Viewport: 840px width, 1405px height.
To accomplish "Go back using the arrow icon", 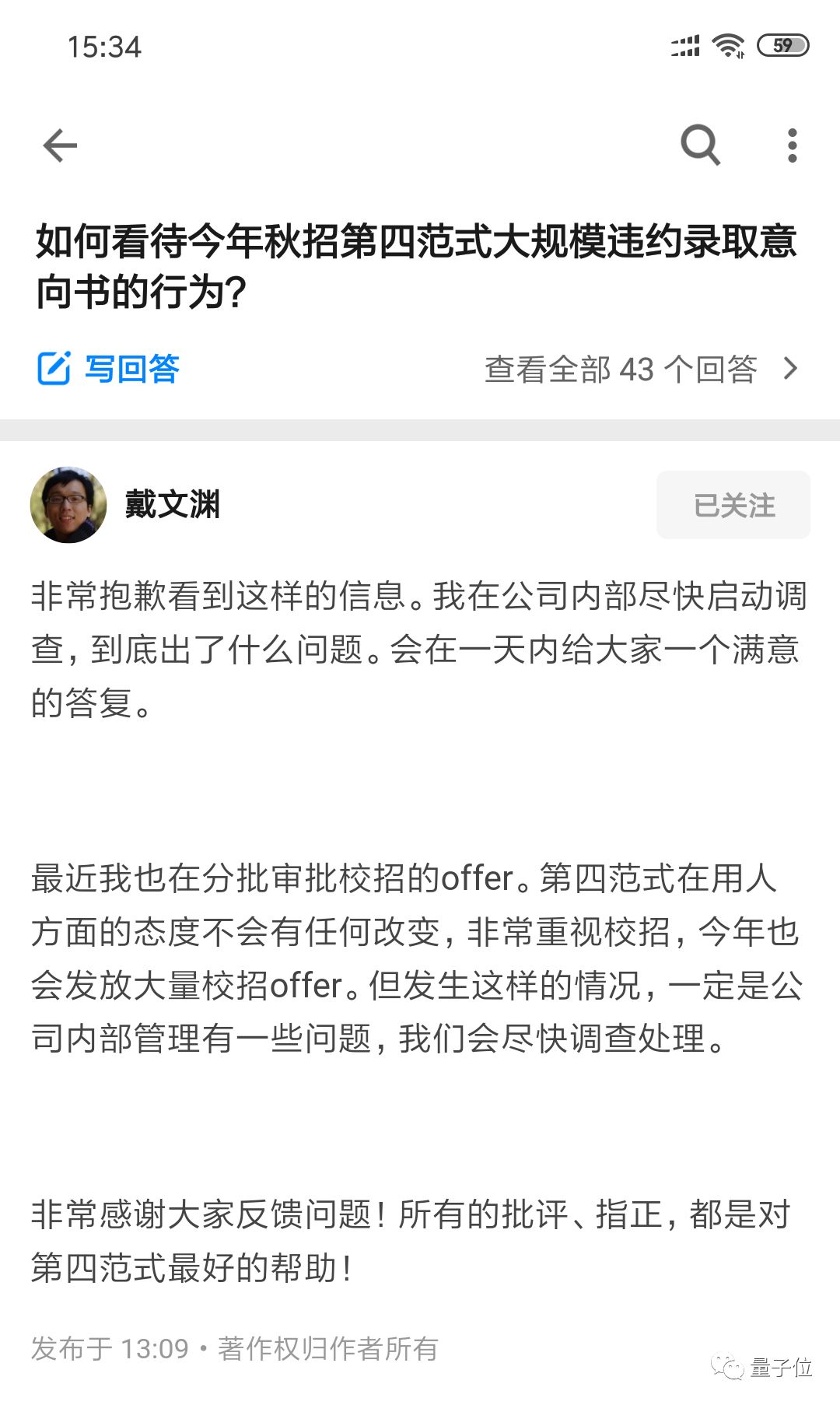I will (60, 145).
